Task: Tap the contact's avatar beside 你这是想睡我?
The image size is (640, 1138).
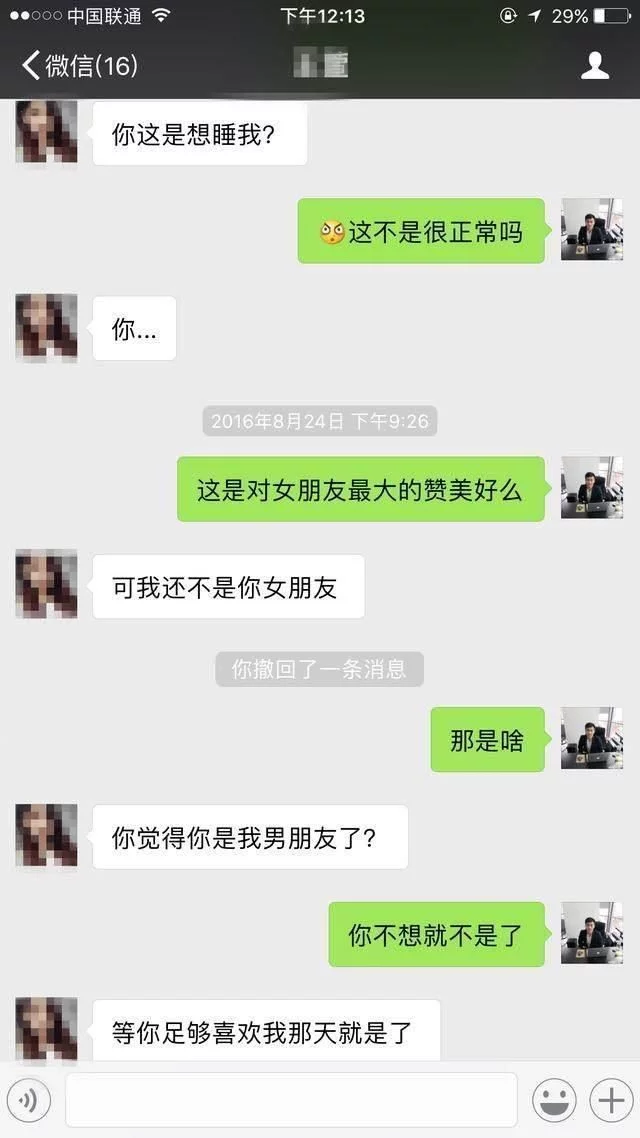Action: (x=46, y=132)
